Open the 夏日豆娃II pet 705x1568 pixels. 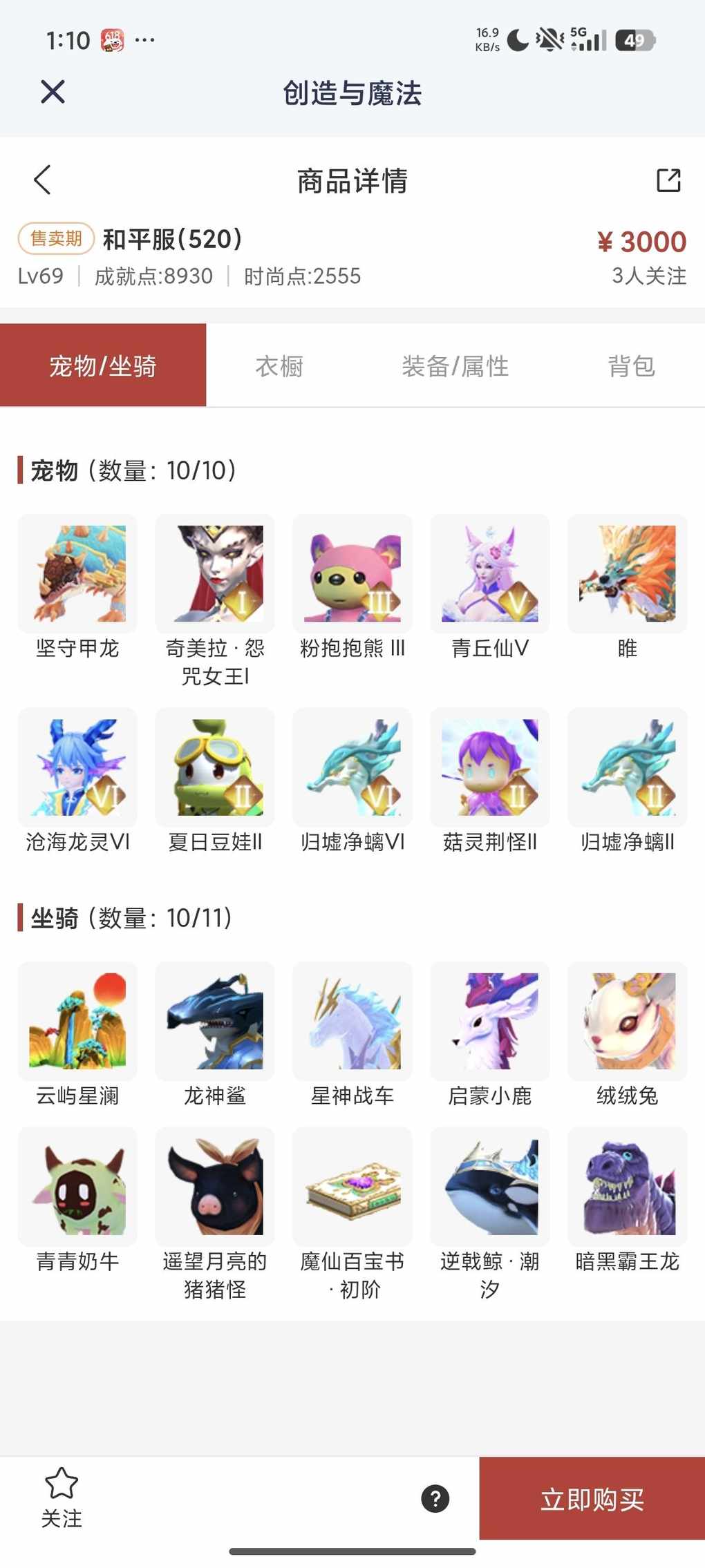215,767
